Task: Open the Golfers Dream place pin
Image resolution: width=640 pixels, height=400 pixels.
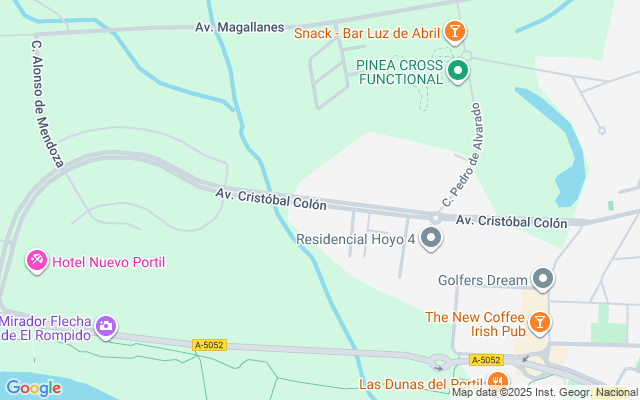Action: [542, 280]
